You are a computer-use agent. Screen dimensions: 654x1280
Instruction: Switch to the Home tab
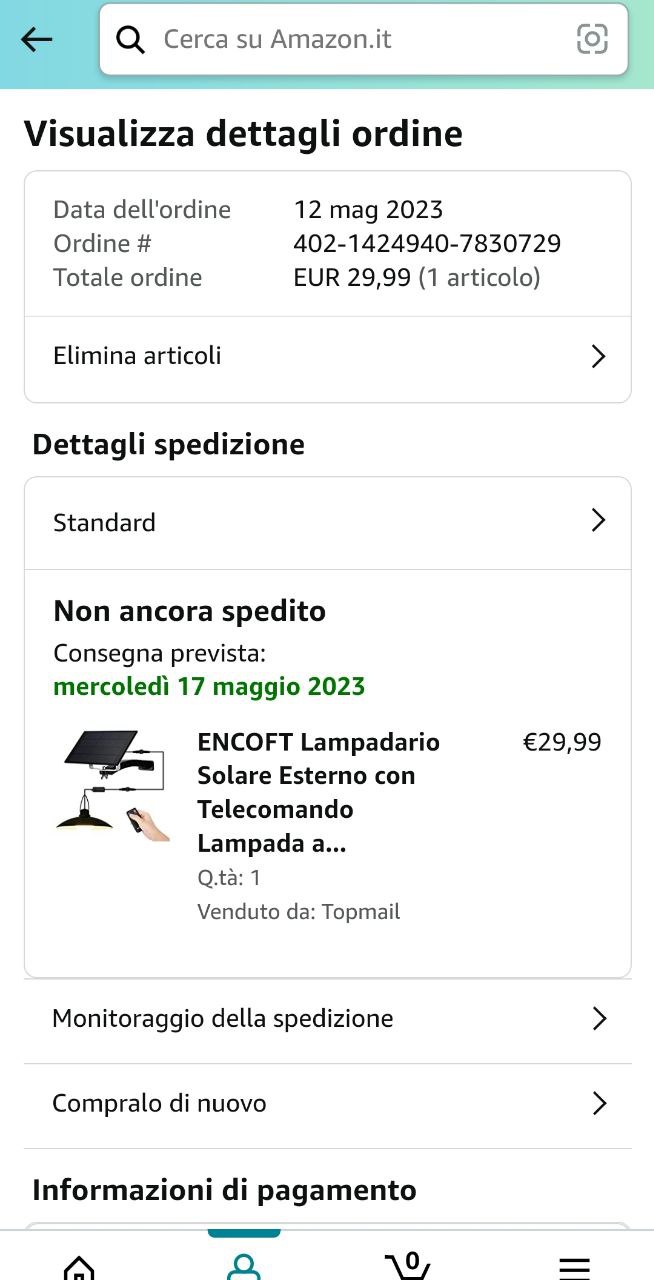click(80, 1264)
